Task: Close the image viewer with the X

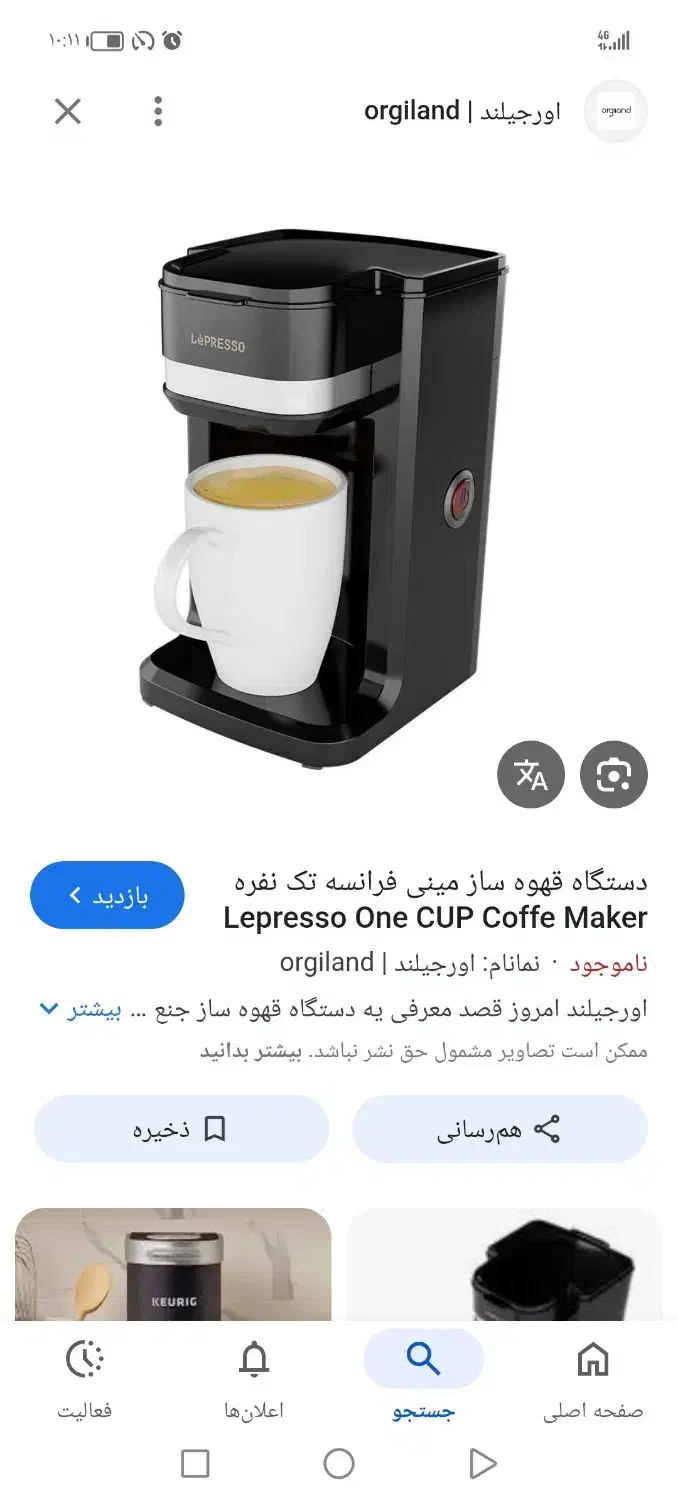Action: click(67, 111)
